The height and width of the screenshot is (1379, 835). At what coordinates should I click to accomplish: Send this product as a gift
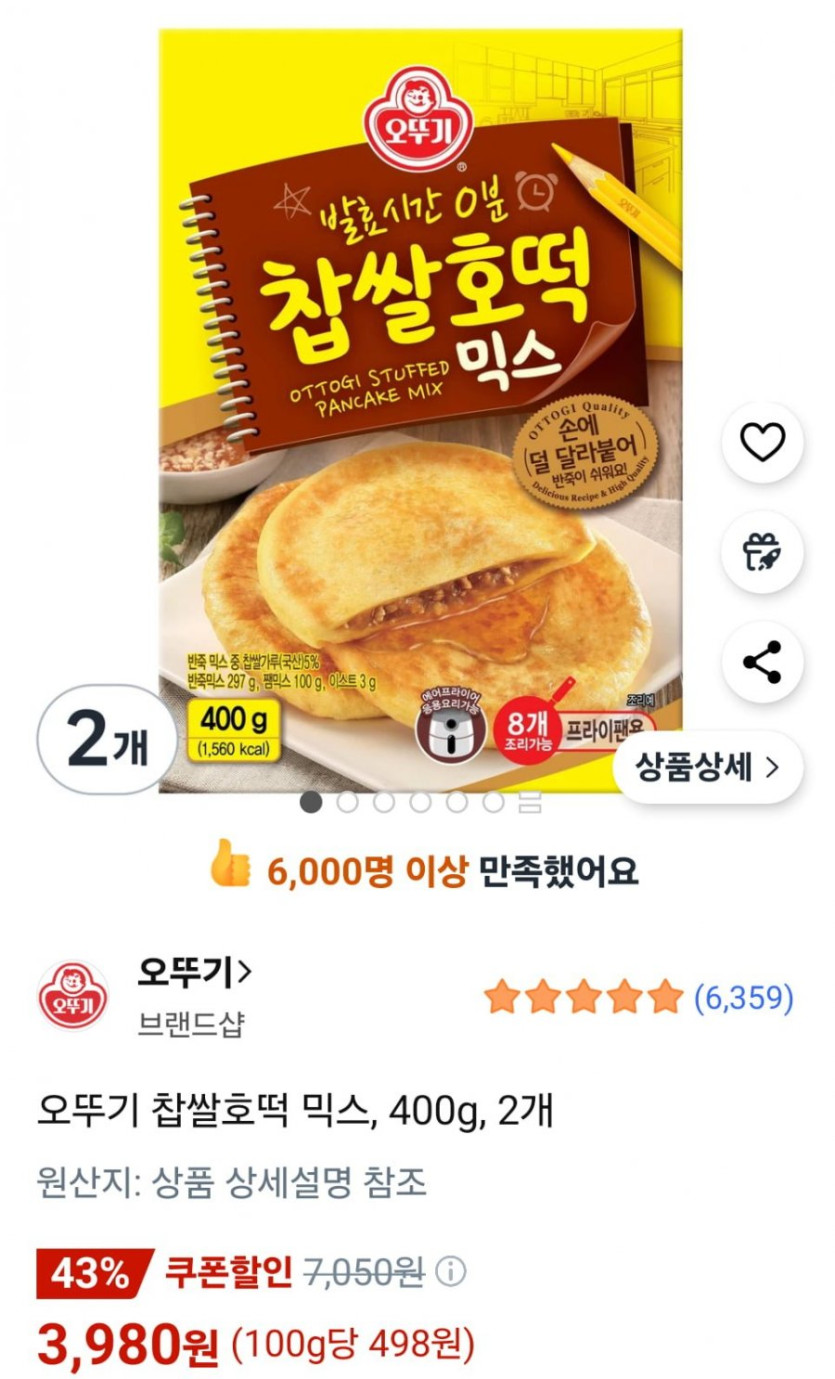click(x=762, y=553)
